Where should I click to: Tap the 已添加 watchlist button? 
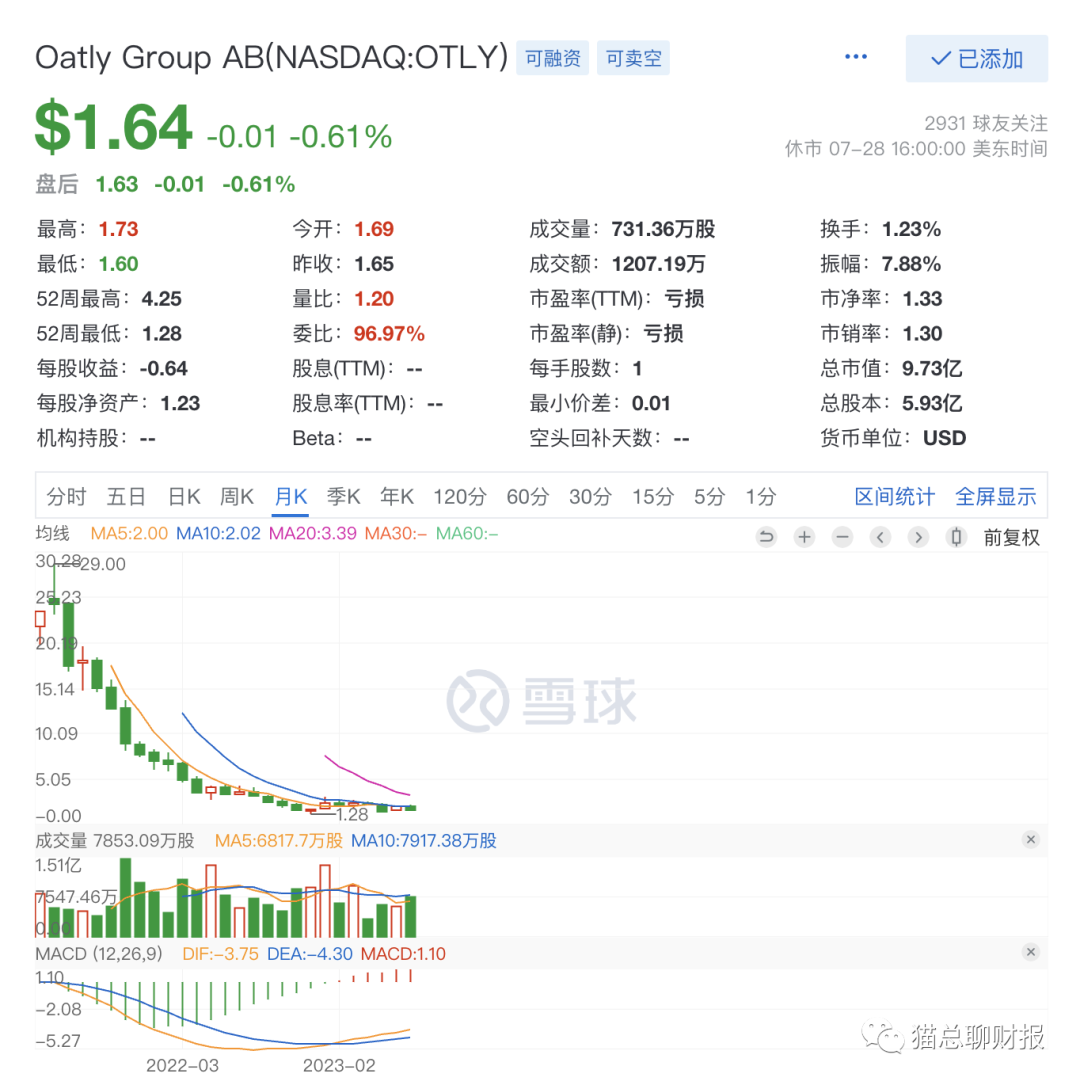pyautogui.click(x=976, y=59)
